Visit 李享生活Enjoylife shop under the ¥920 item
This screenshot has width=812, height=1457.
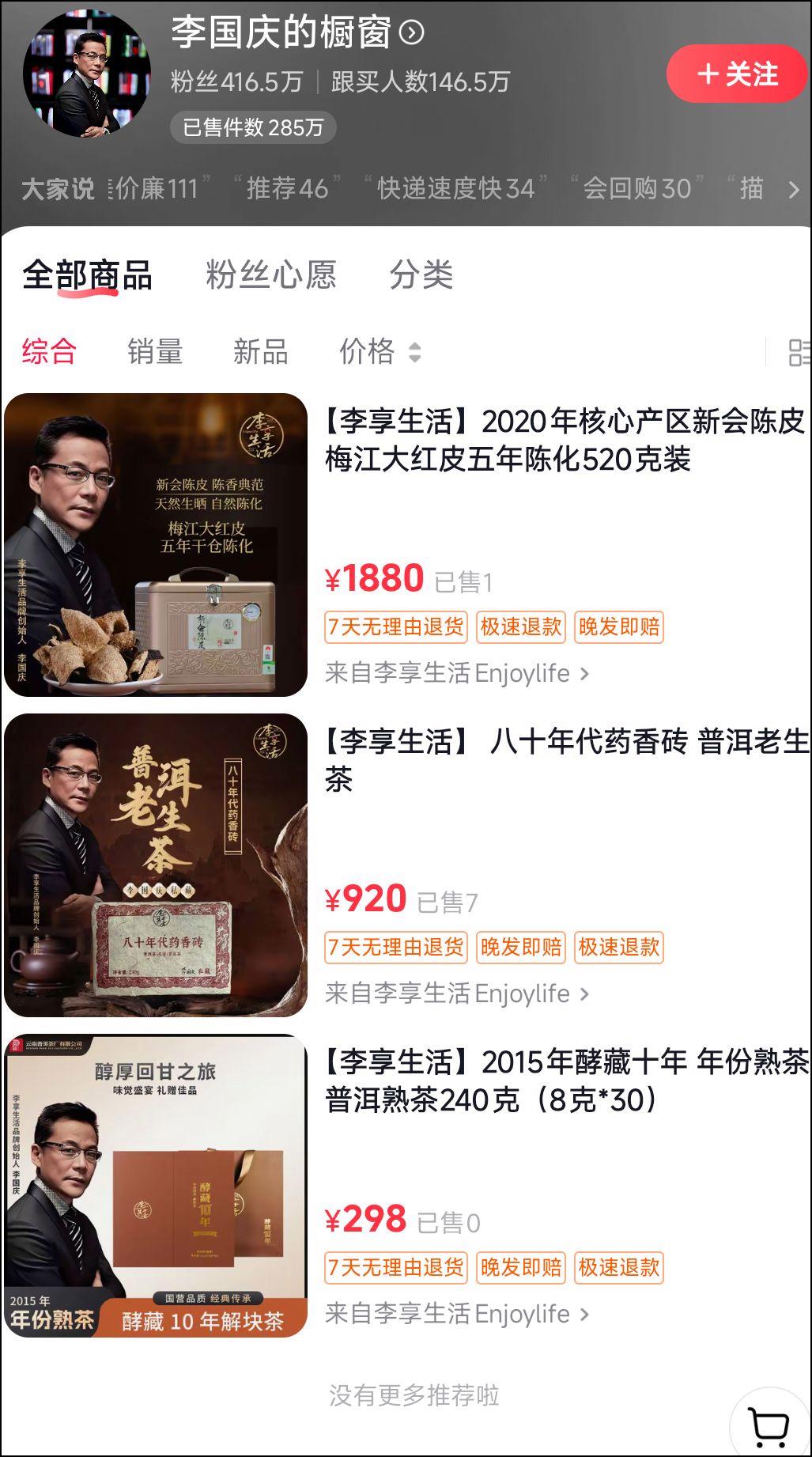[456, 993]
